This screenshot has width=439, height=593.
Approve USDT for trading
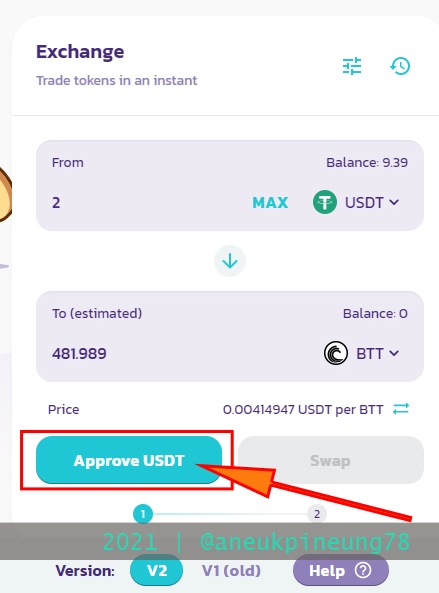129,460
